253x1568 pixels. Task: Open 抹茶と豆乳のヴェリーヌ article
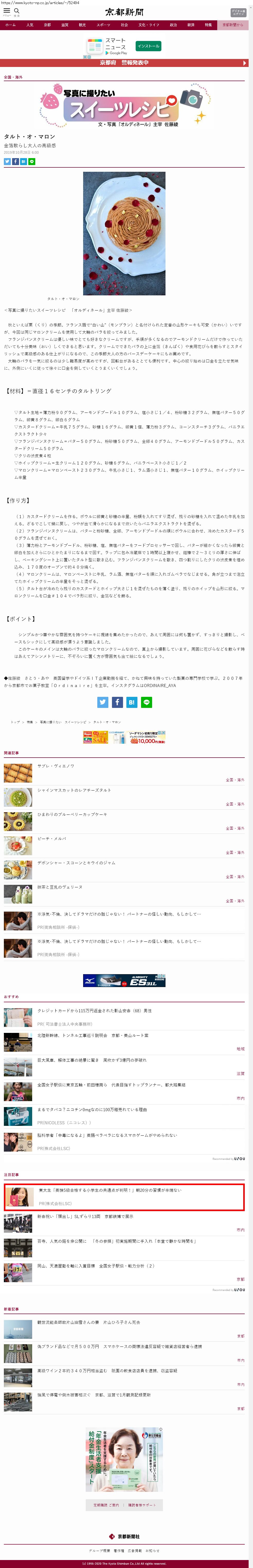tap(60, 887)
